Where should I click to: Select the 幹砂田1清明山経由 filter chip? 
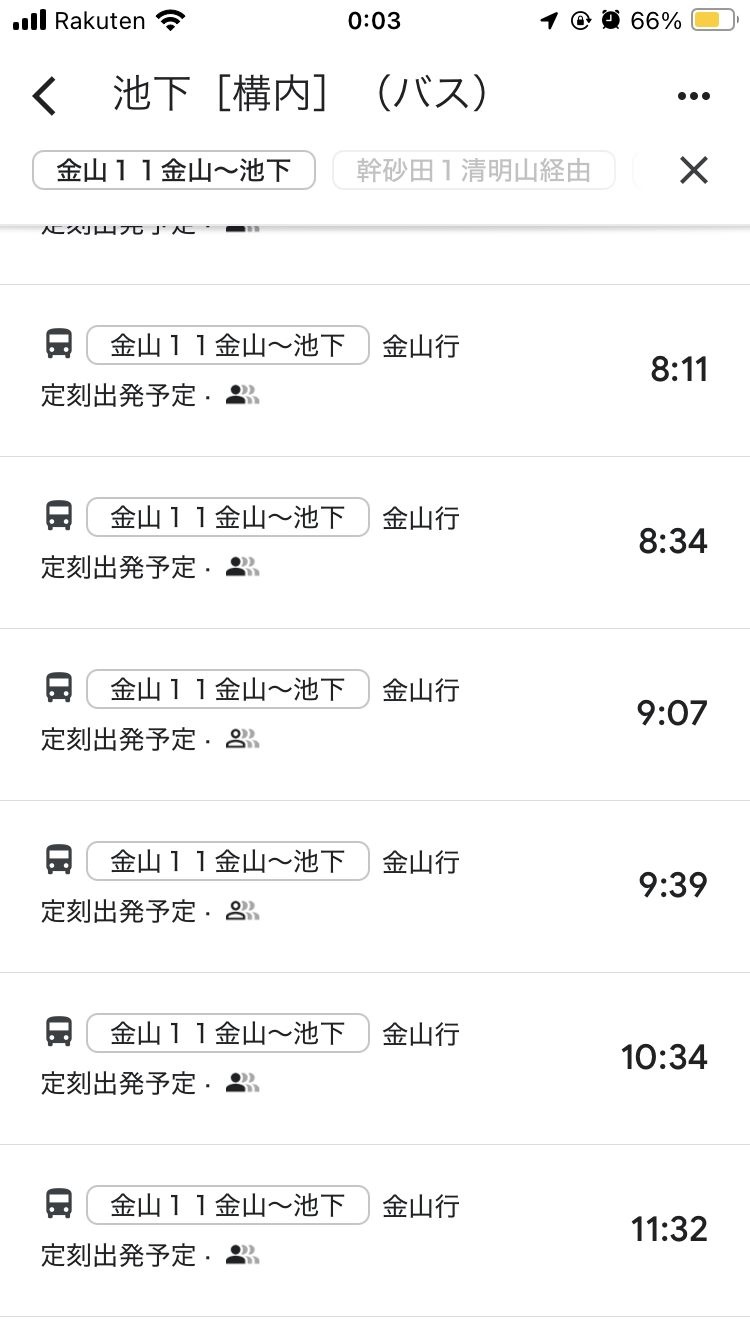(473, 170)
